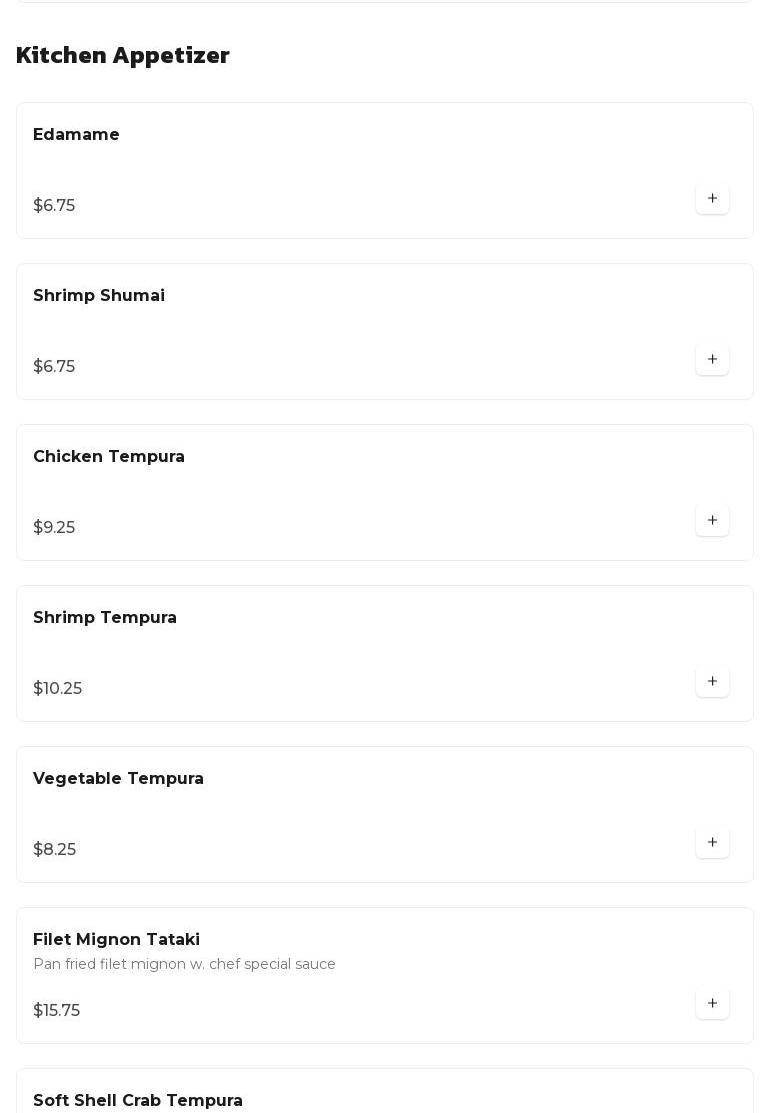Add Shrimp Tempura to cart

pyautogui.click(x=712, y=682)
